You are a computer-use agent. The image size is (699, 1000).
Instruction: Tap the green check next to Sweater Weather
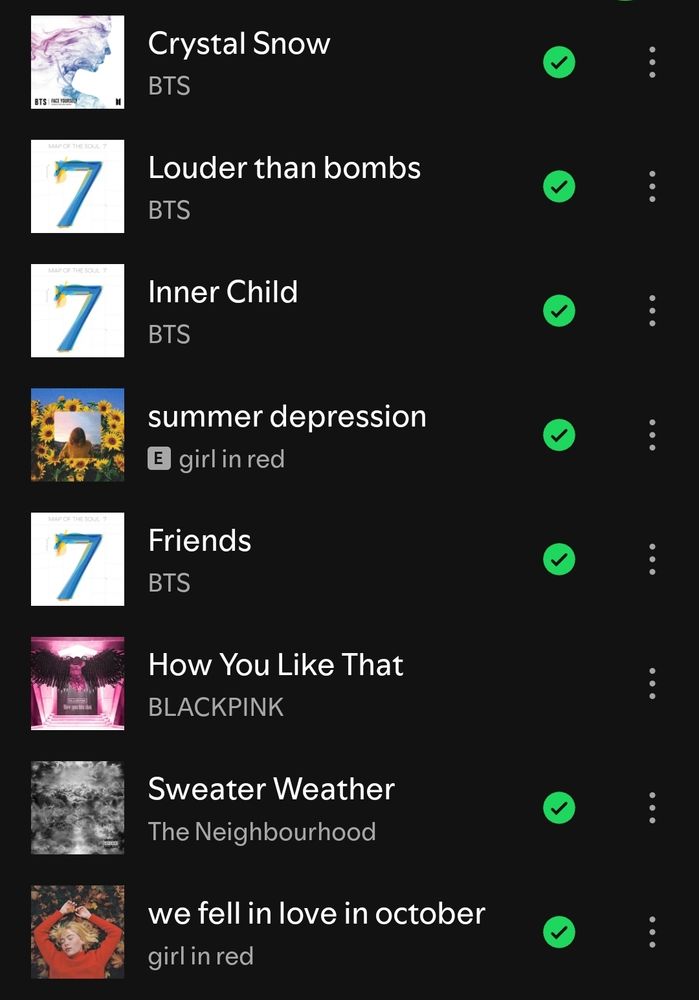[559, 808]
